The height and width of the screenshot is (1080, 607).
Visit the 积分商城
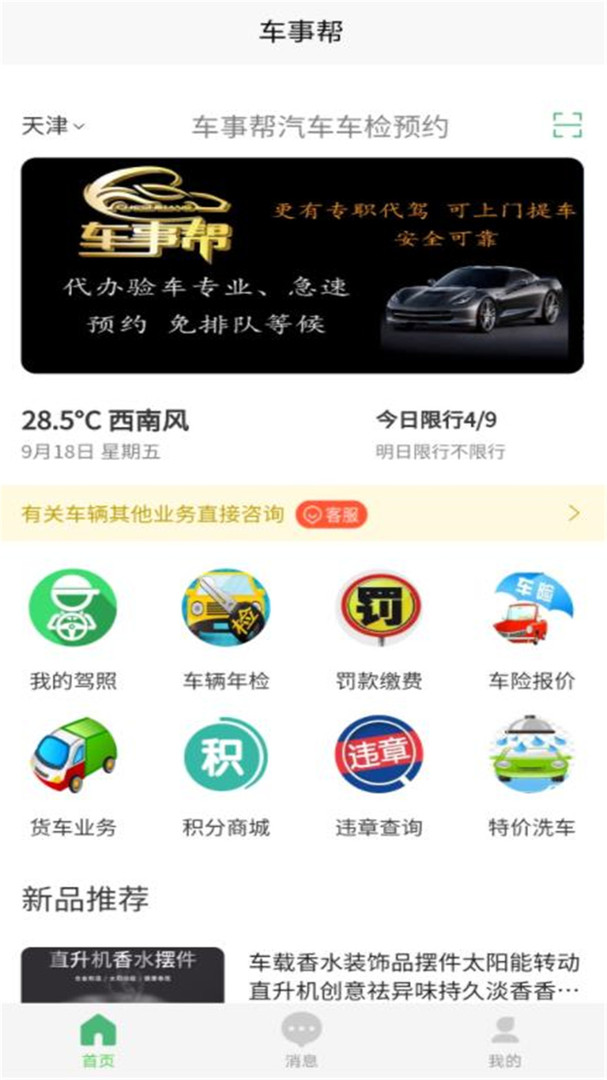pos(225,776)
